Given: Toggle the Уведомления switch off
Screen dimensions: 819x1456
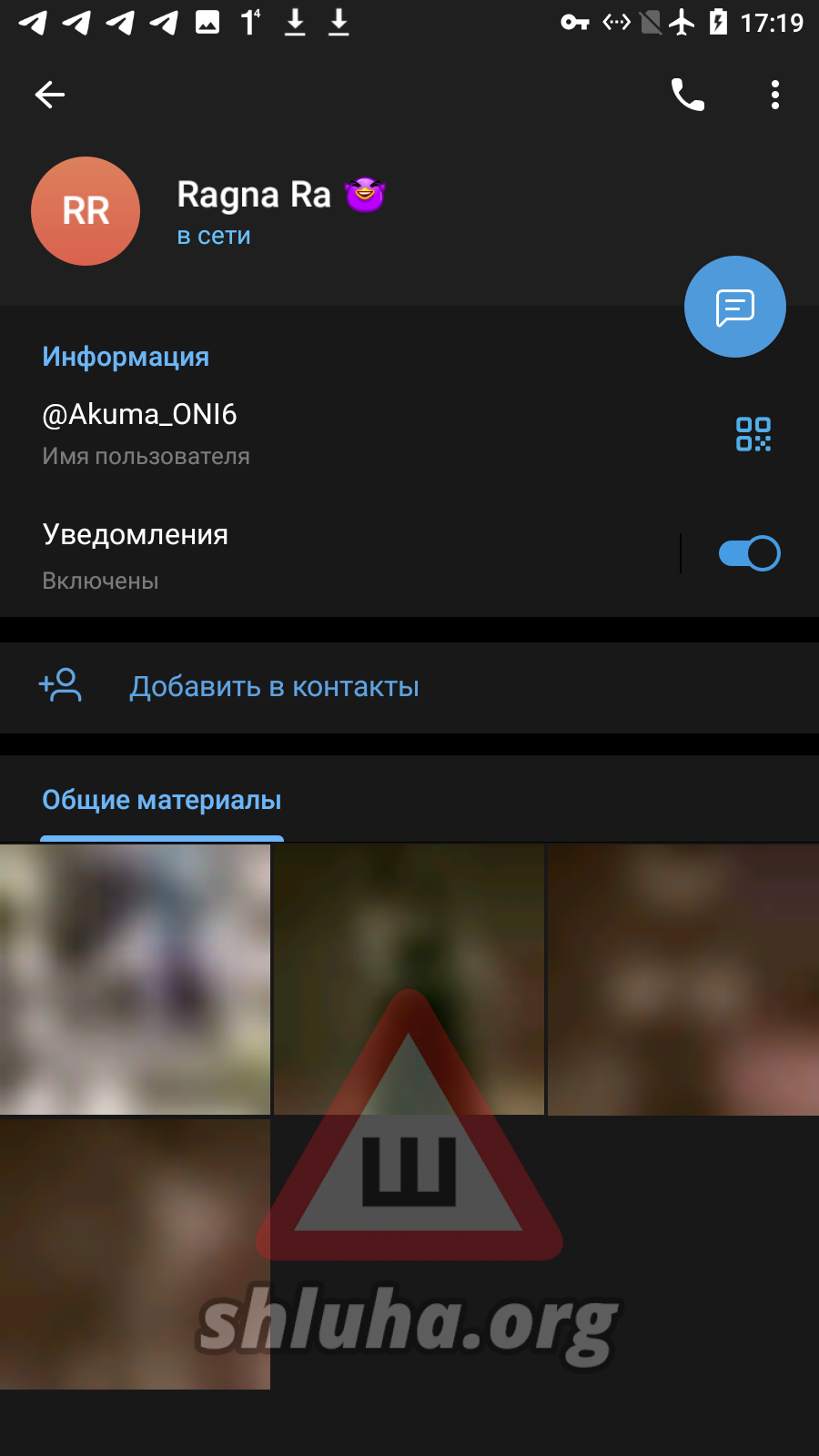Looking at the screenshot, I should [x=749, y=553].
